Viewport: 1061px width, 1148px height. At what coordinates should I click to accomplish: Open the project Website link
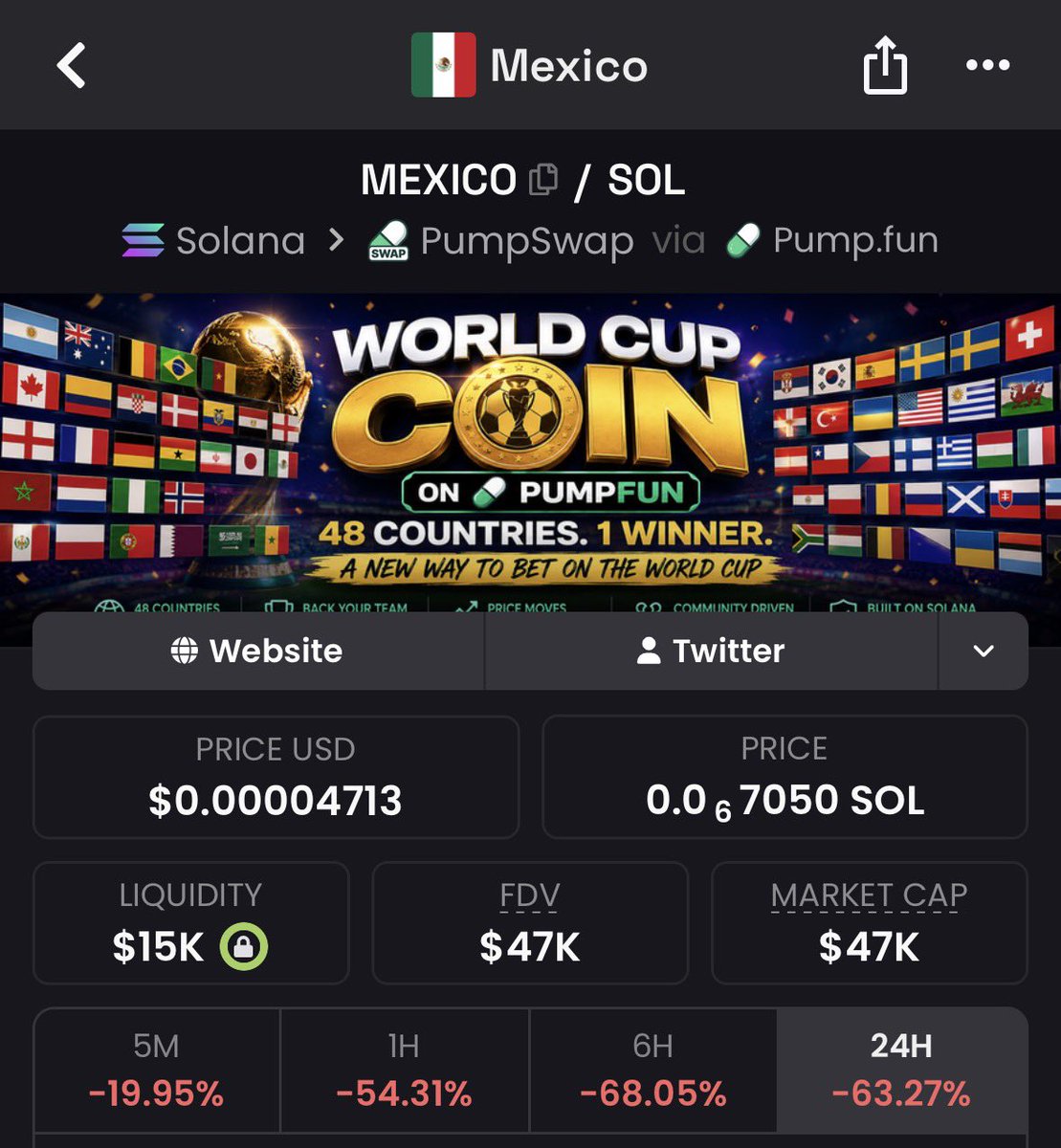[258, 651]
